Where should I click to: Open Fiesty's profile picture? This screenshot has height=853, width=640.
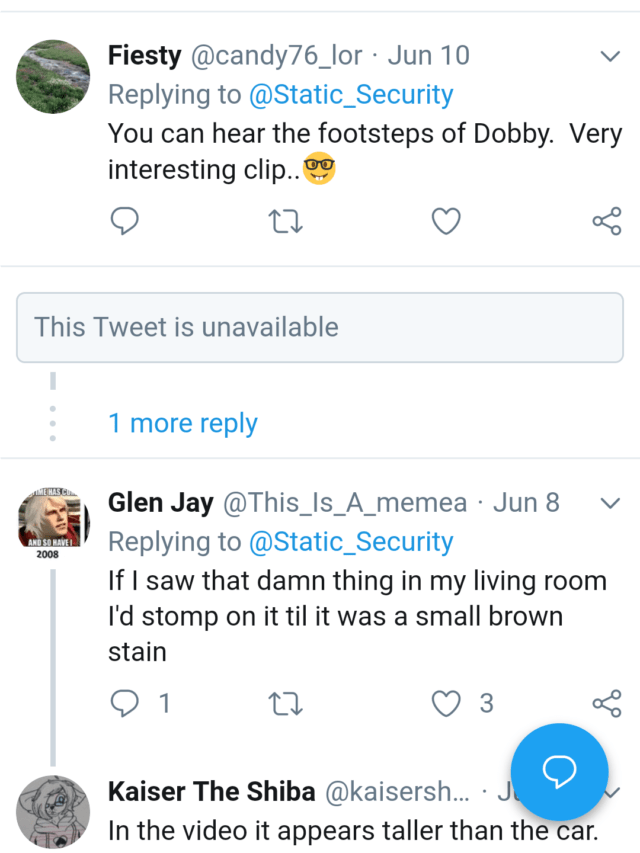click(x=53, y=77)
